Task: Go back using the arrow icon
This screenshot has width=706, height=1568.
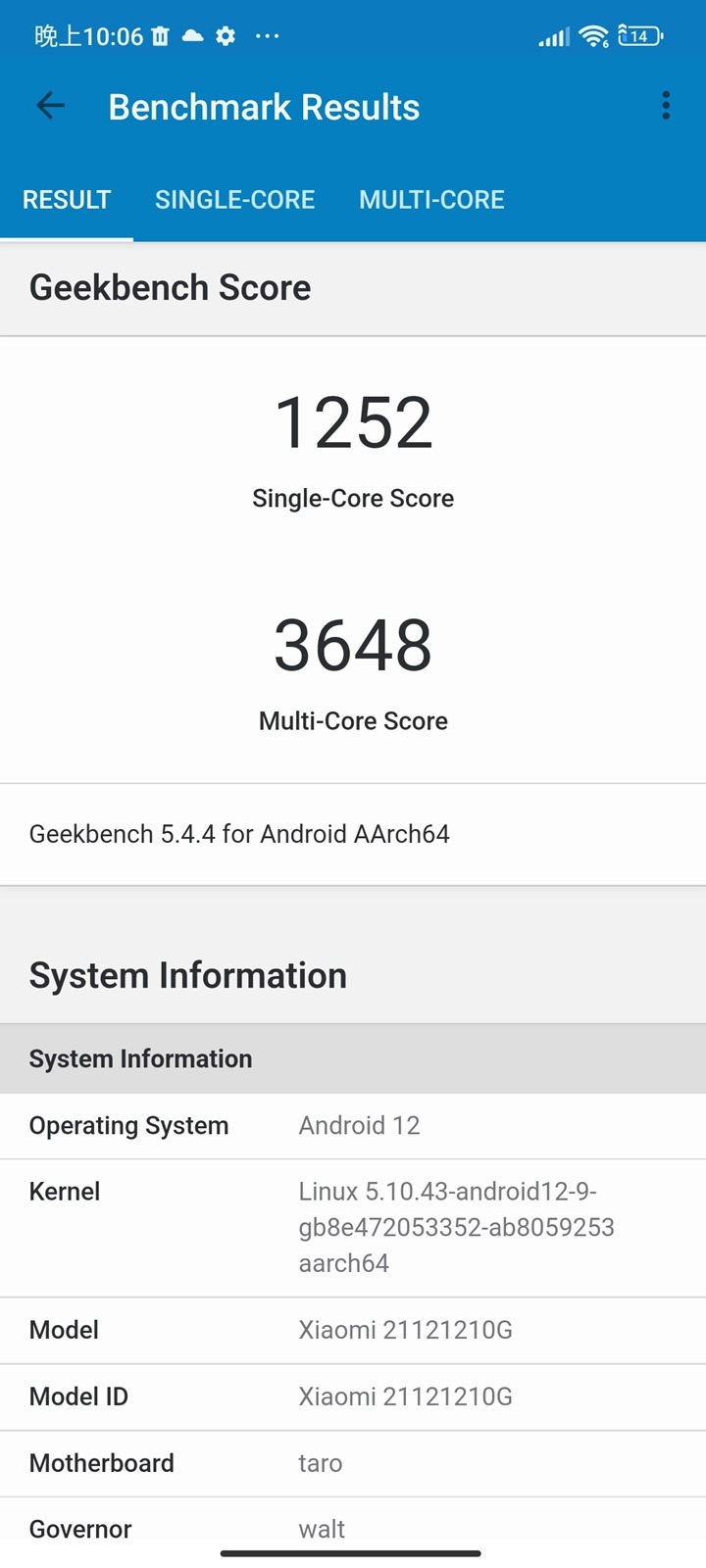Action: (x=50, y=106)
